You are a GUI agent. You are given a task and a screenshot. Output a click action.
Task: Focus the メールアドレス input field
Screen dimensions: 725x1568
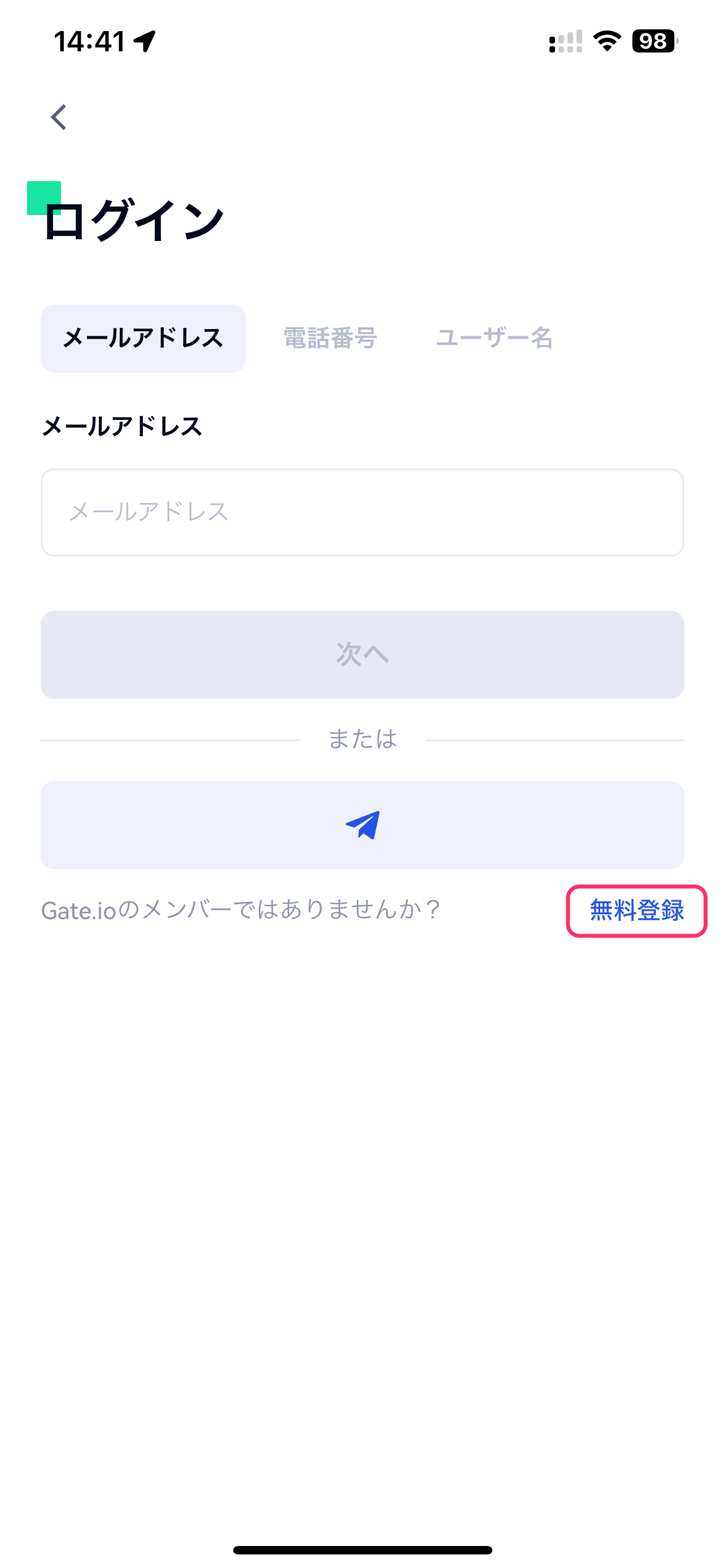pyautogui.click(x=362, y=513)
